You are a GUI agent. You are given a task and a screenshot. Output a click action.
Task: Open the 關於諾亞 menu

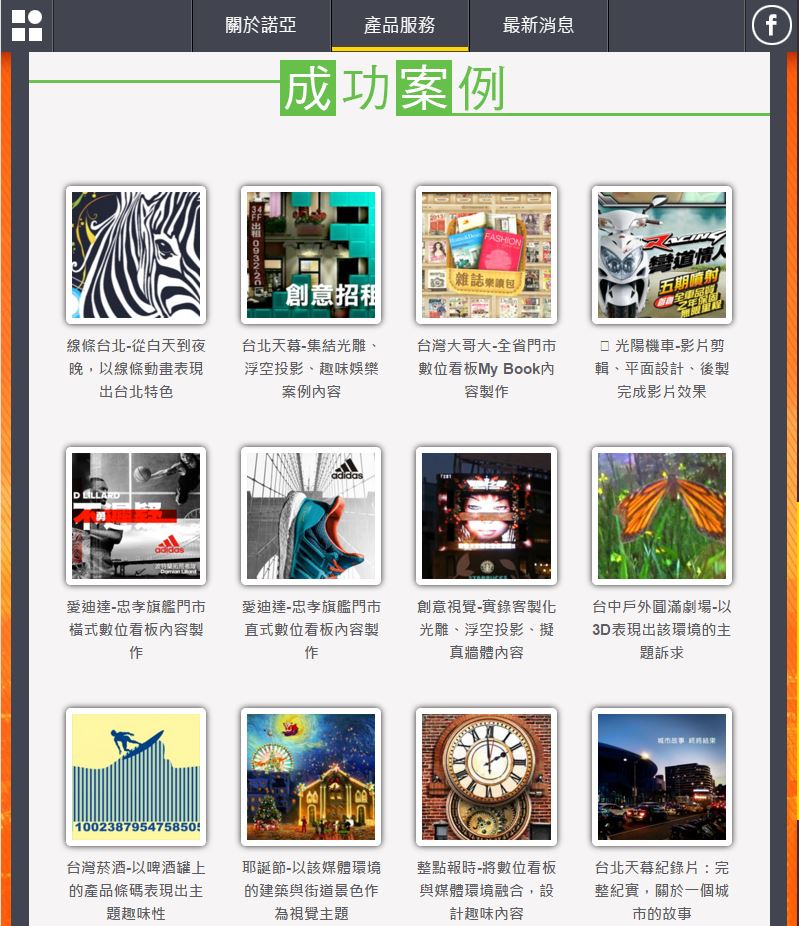[x=261, y=25]
